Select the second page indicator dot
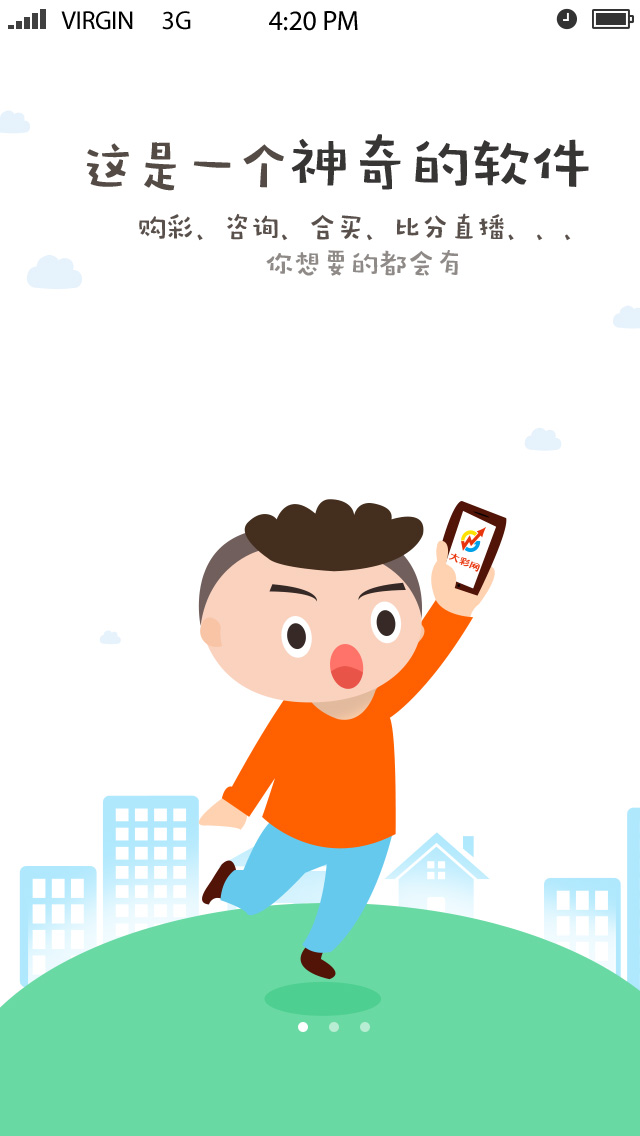 click(x=334, y=1027)
